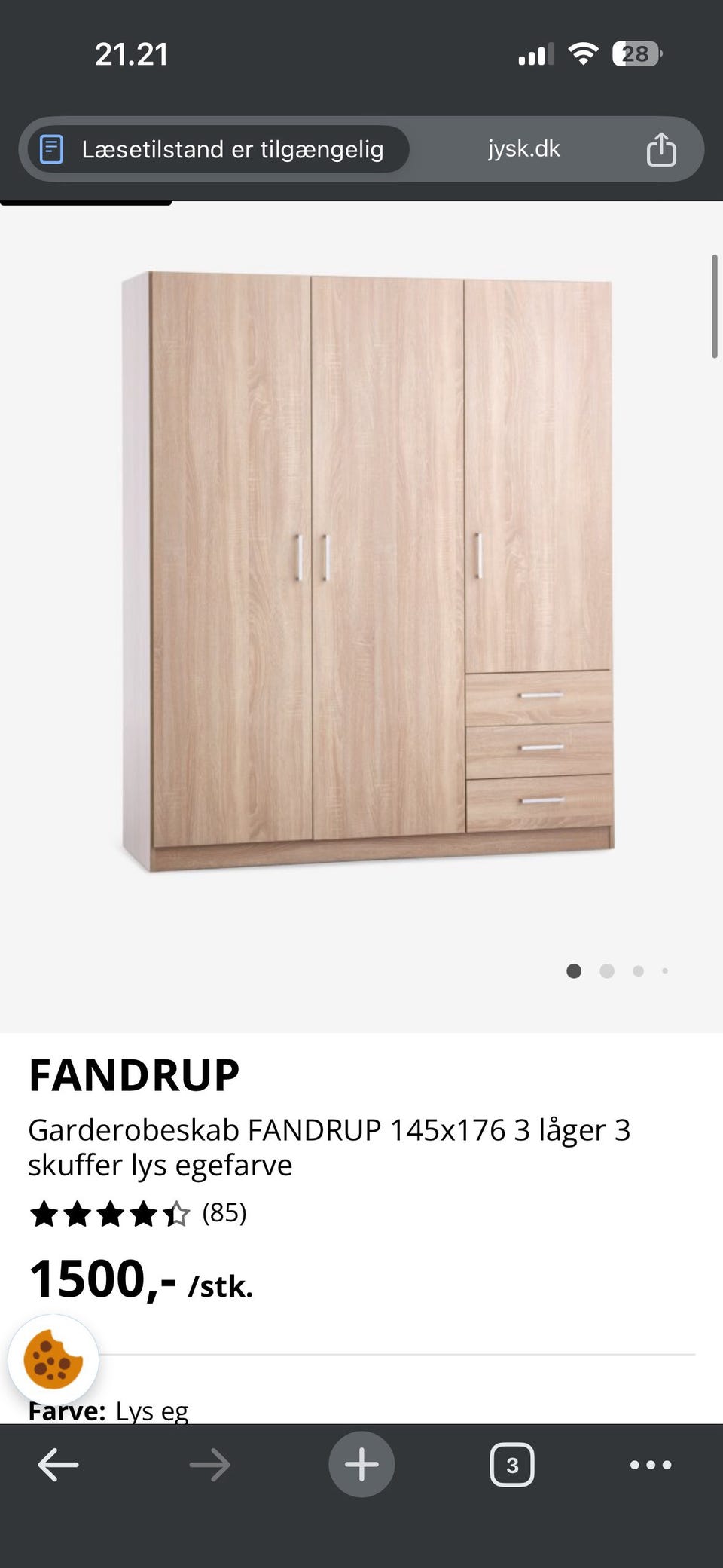723x1568 pixels.
Task: Open reader mode via Læsetilstand er tilgængelig
Action: click(x=218, y=149)
